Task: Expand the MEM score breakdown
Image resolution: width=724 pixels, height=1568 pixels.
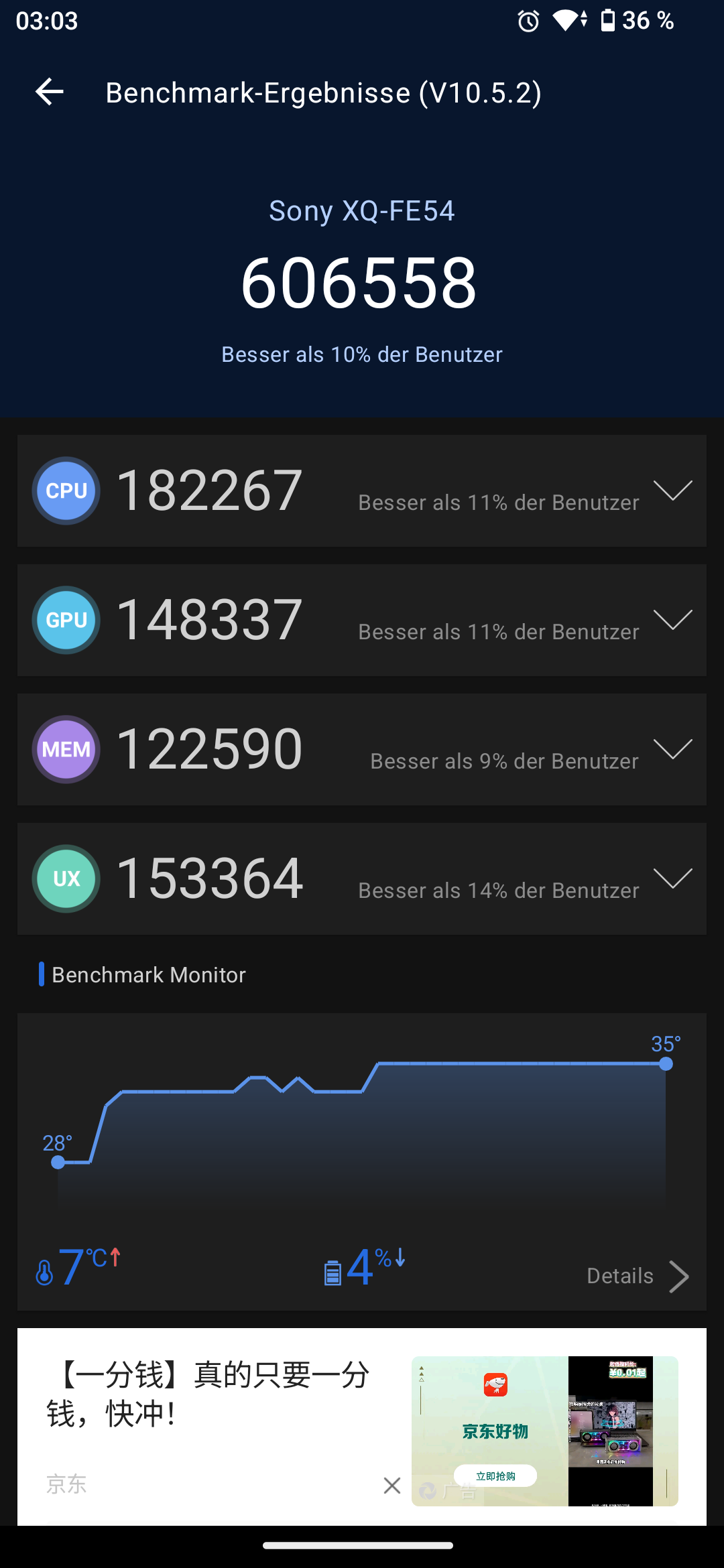Action: pyautogui.click(x=672, y=749)
